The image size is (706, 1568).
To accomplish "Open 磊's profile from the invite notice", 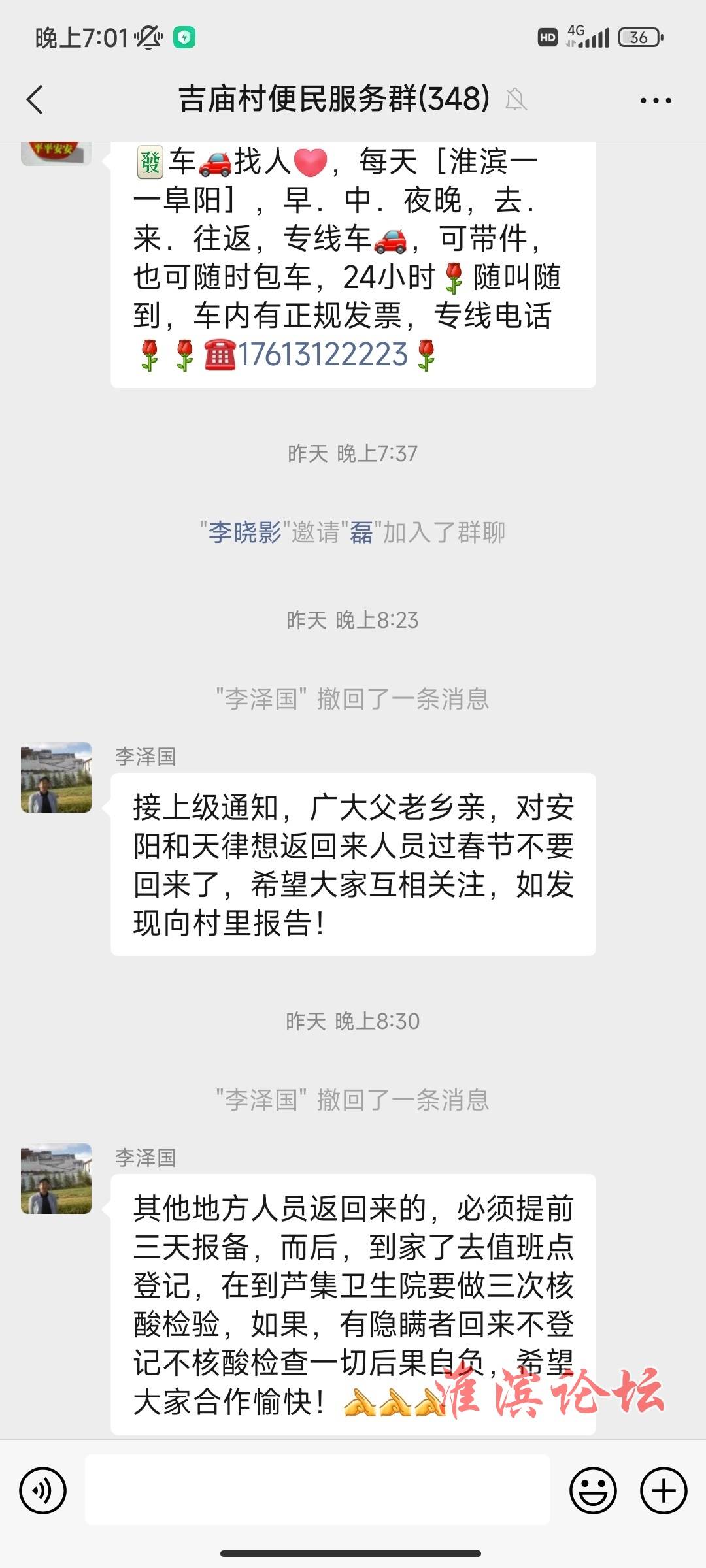I will coord(361,532).
